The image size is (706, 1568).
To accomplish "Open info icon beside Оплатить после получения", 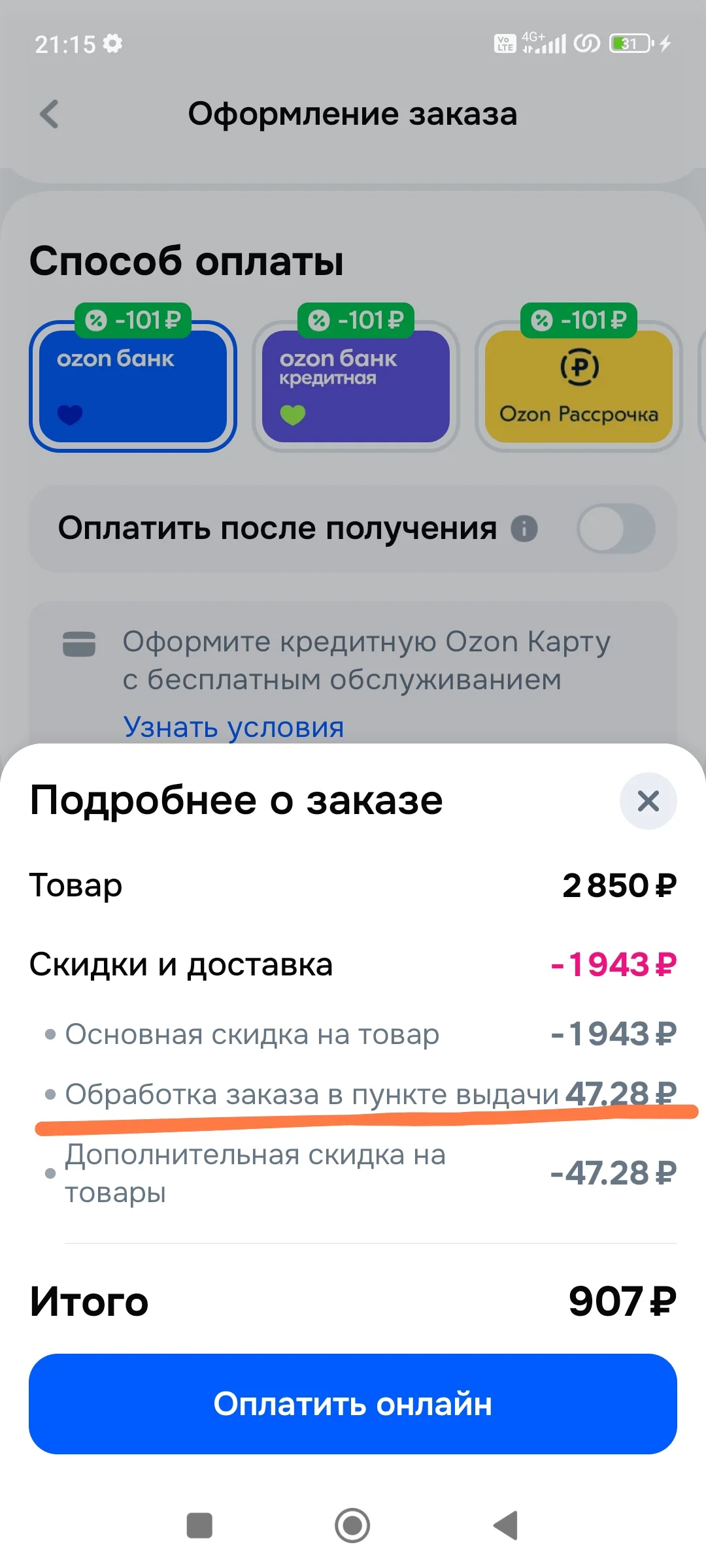I will (524, 529).
